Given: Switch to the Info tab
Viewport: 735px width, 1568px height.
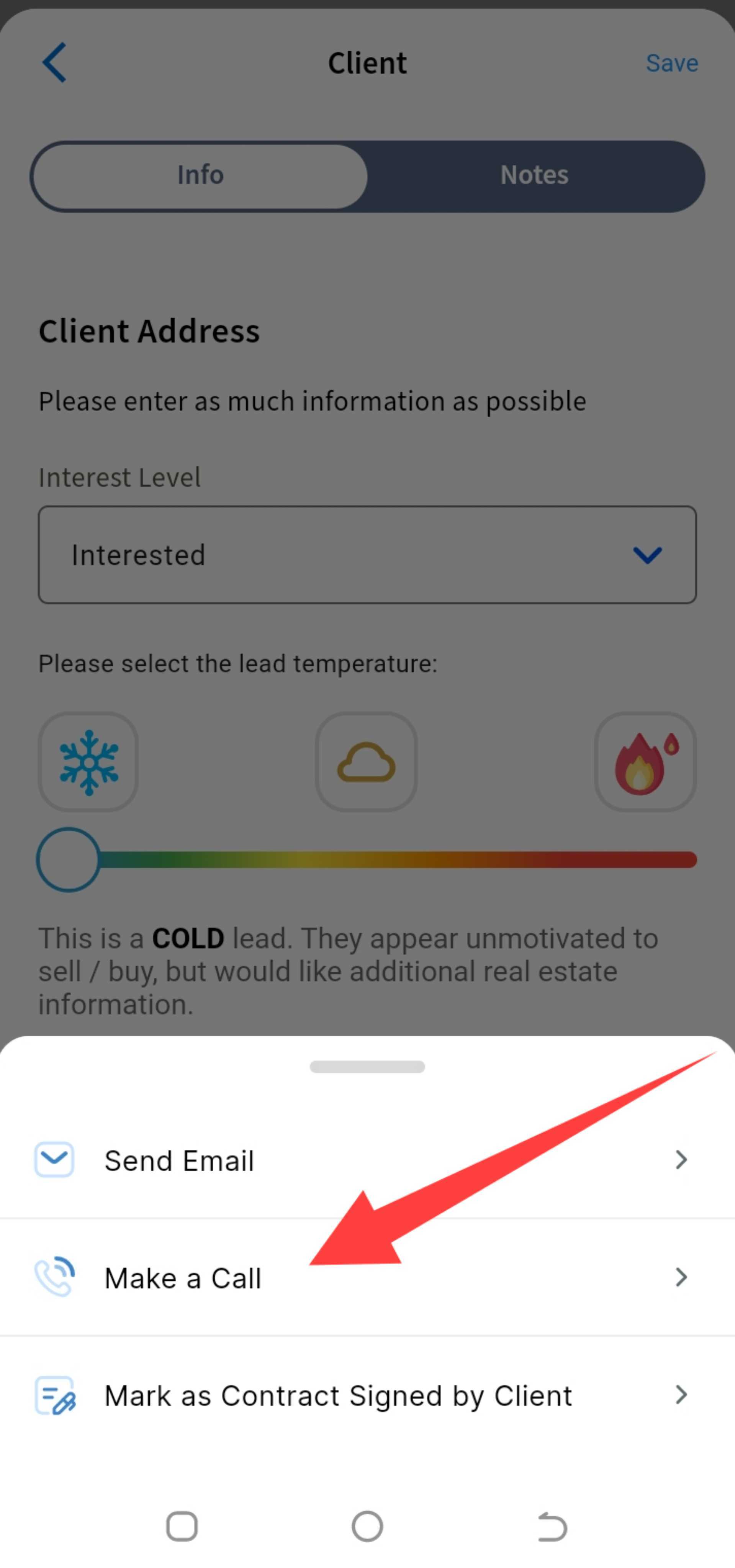Looking at the screenshot, I should pos(200,175).
